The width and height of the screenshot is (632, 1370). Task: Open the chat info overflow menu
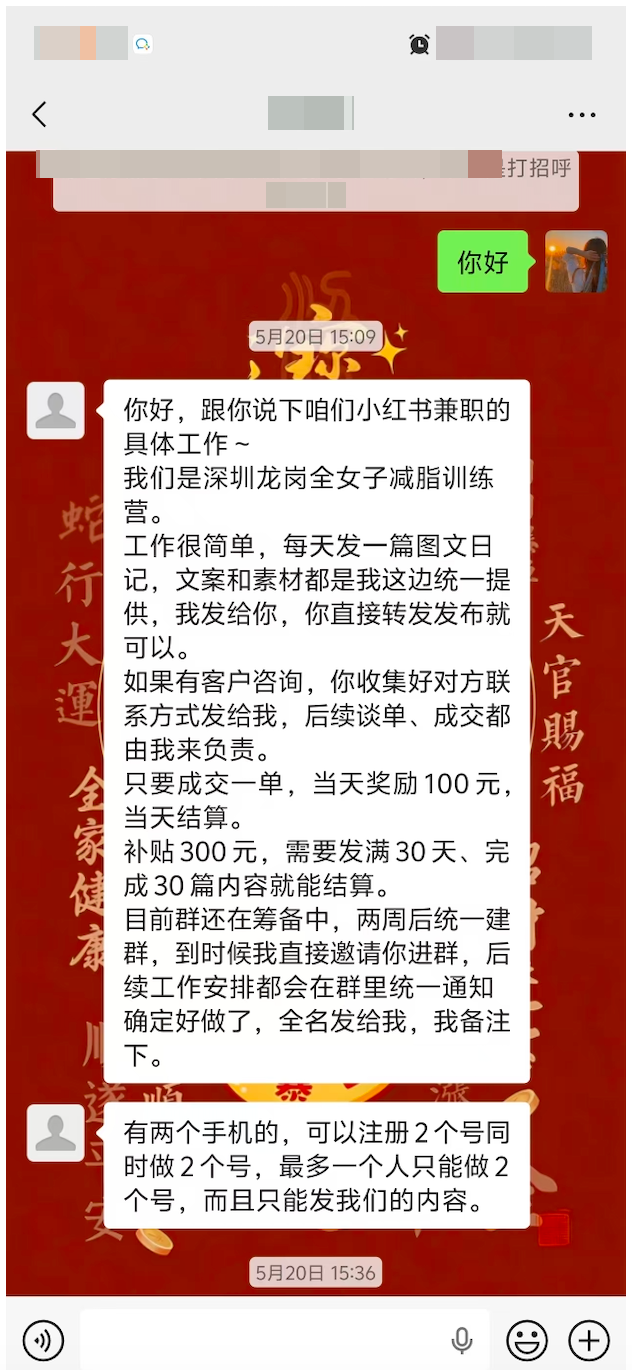pos(582,116)
